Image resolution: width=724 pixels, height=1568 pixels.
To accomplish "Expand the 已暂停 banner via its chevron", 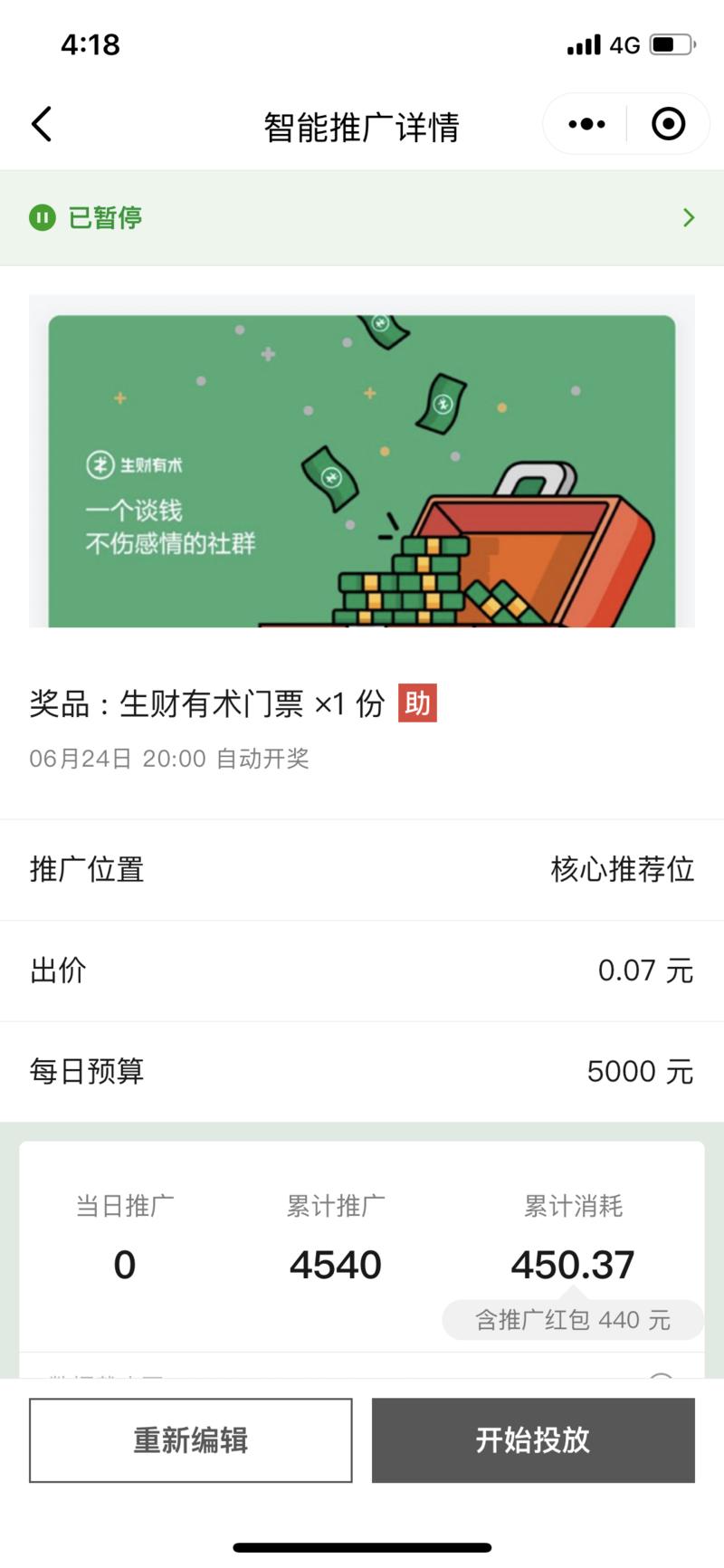I will pyautogui.click(x=689, y=217).
